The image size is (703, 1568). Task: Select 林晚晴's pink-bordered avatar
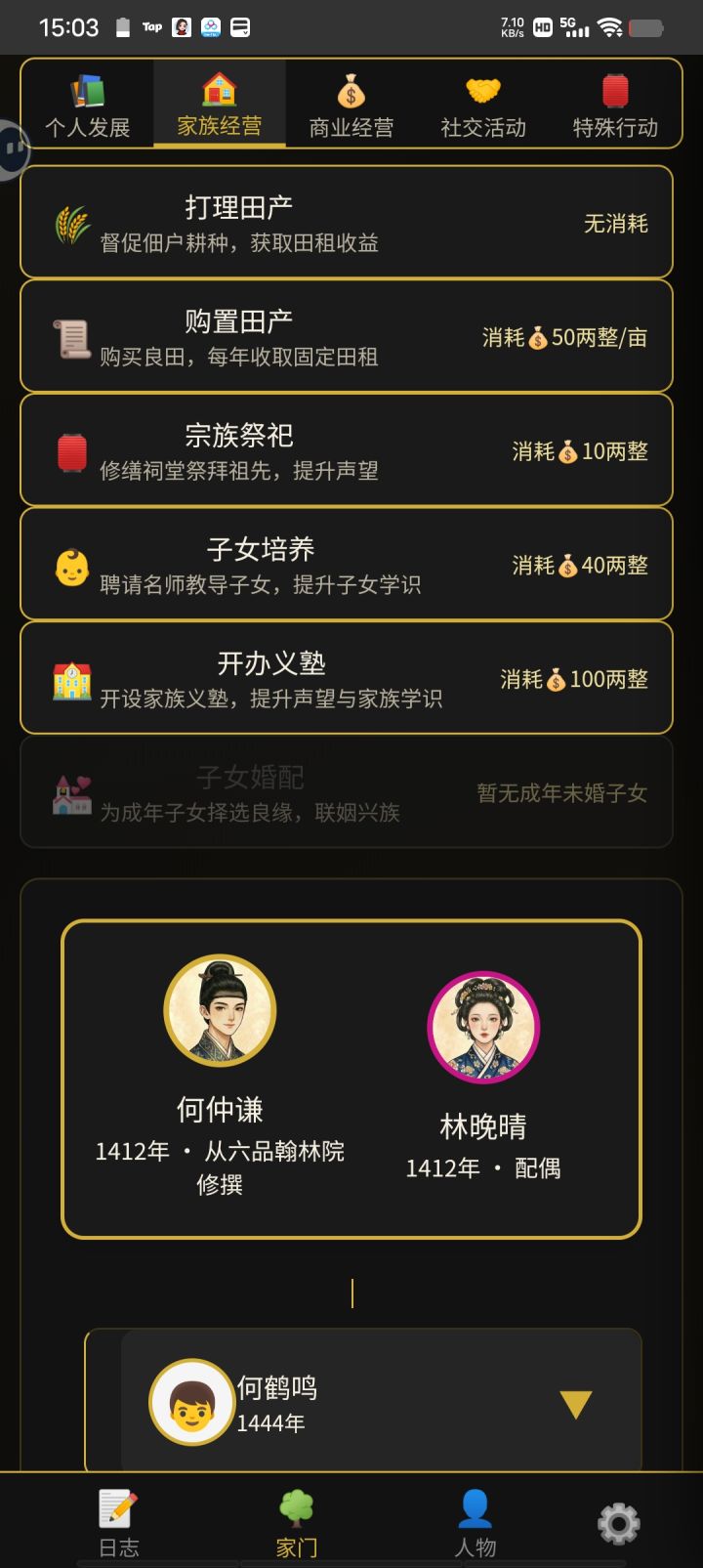coord(482,1028)
